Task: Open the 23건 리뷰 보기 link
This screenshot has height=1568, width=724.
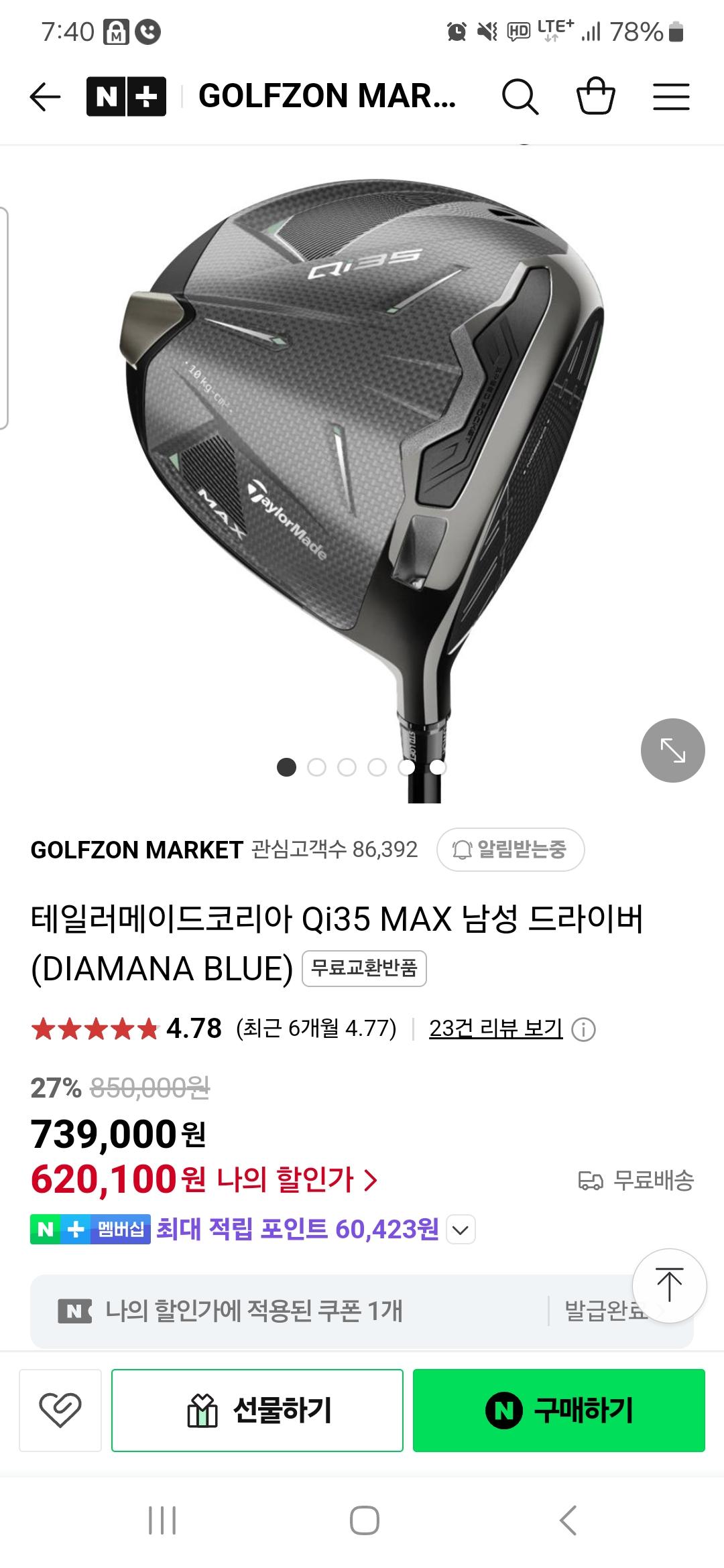Action: (495, 1028)
